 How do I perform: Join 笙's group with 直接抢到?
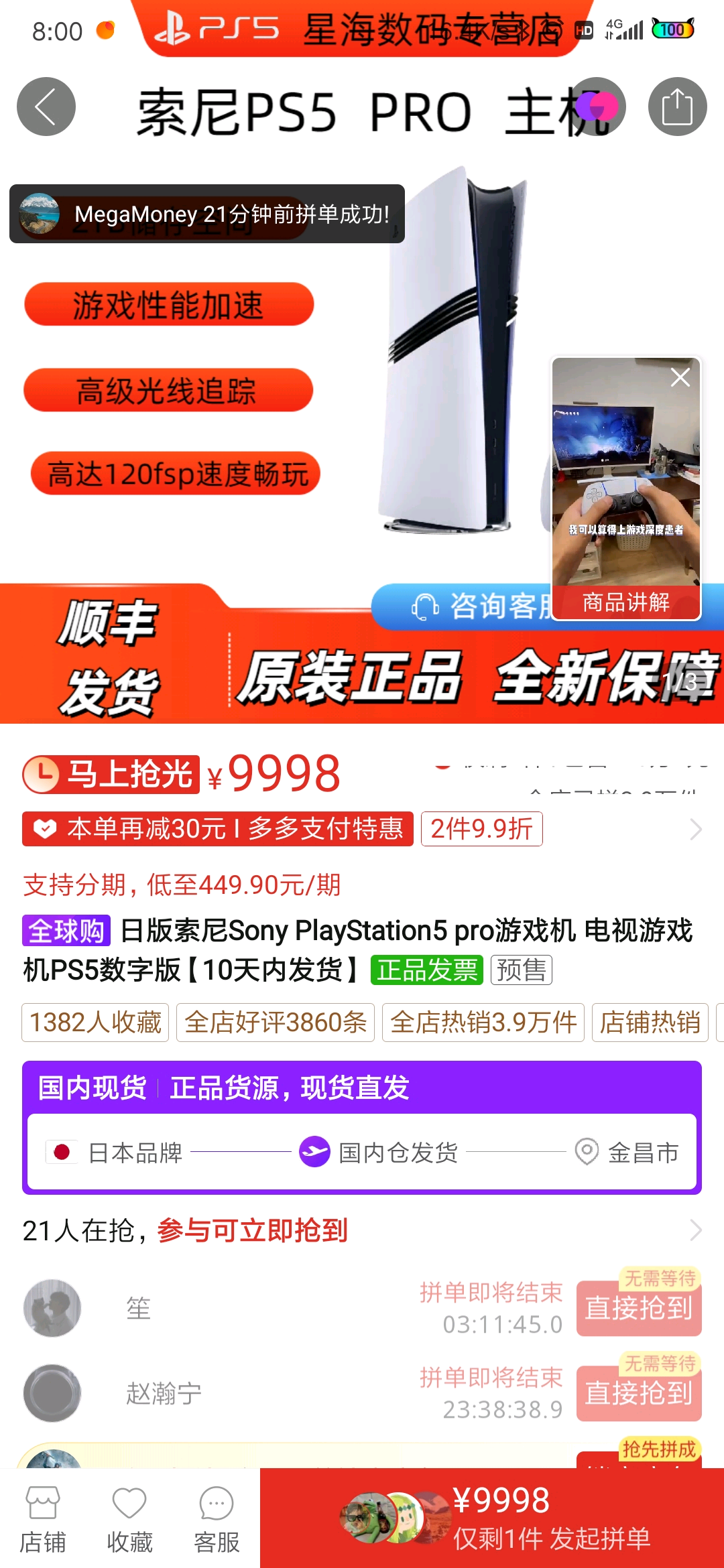[638, 1308]
